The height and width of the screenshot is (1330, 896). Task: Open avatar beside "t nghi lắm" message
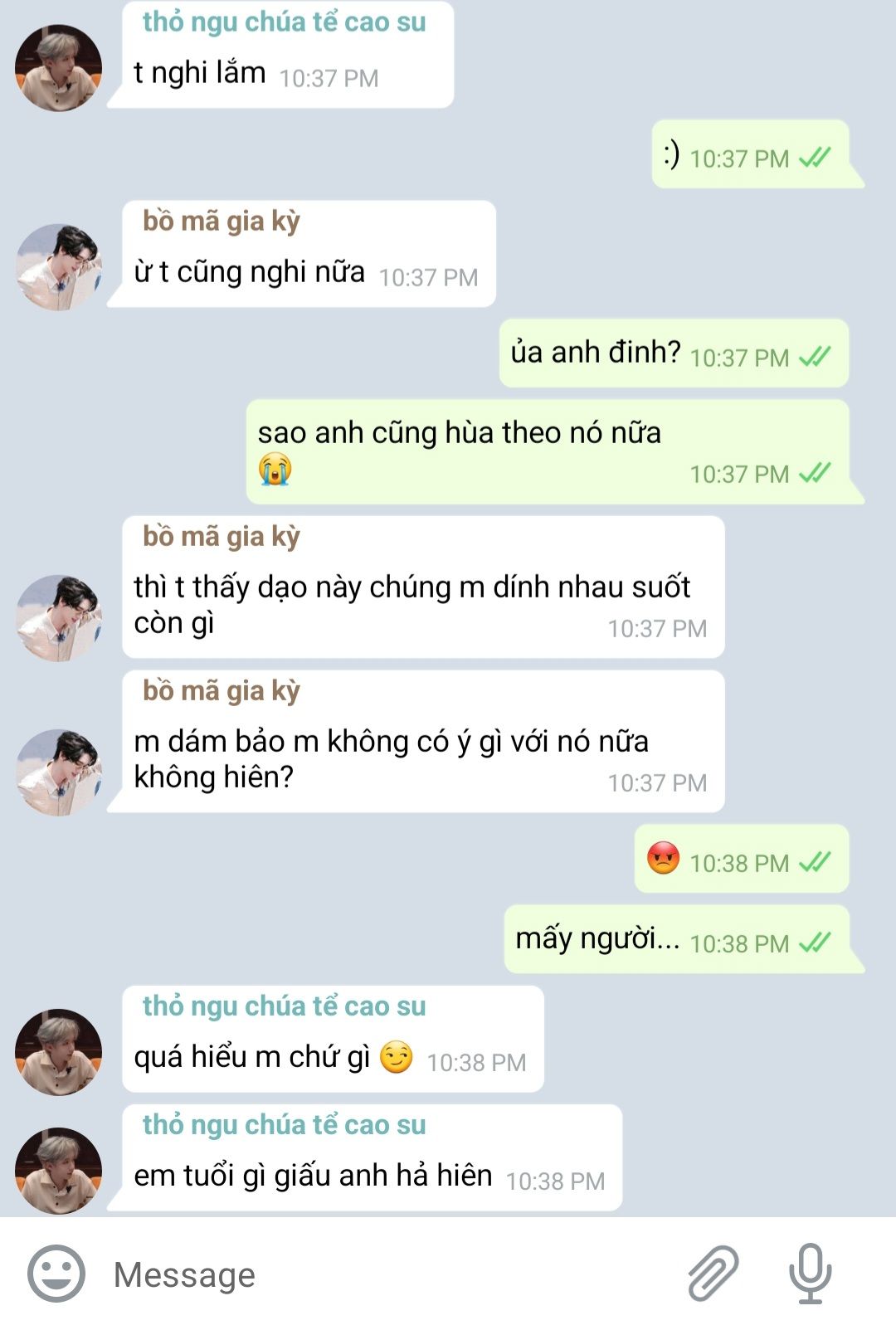[x=58, y=68]
